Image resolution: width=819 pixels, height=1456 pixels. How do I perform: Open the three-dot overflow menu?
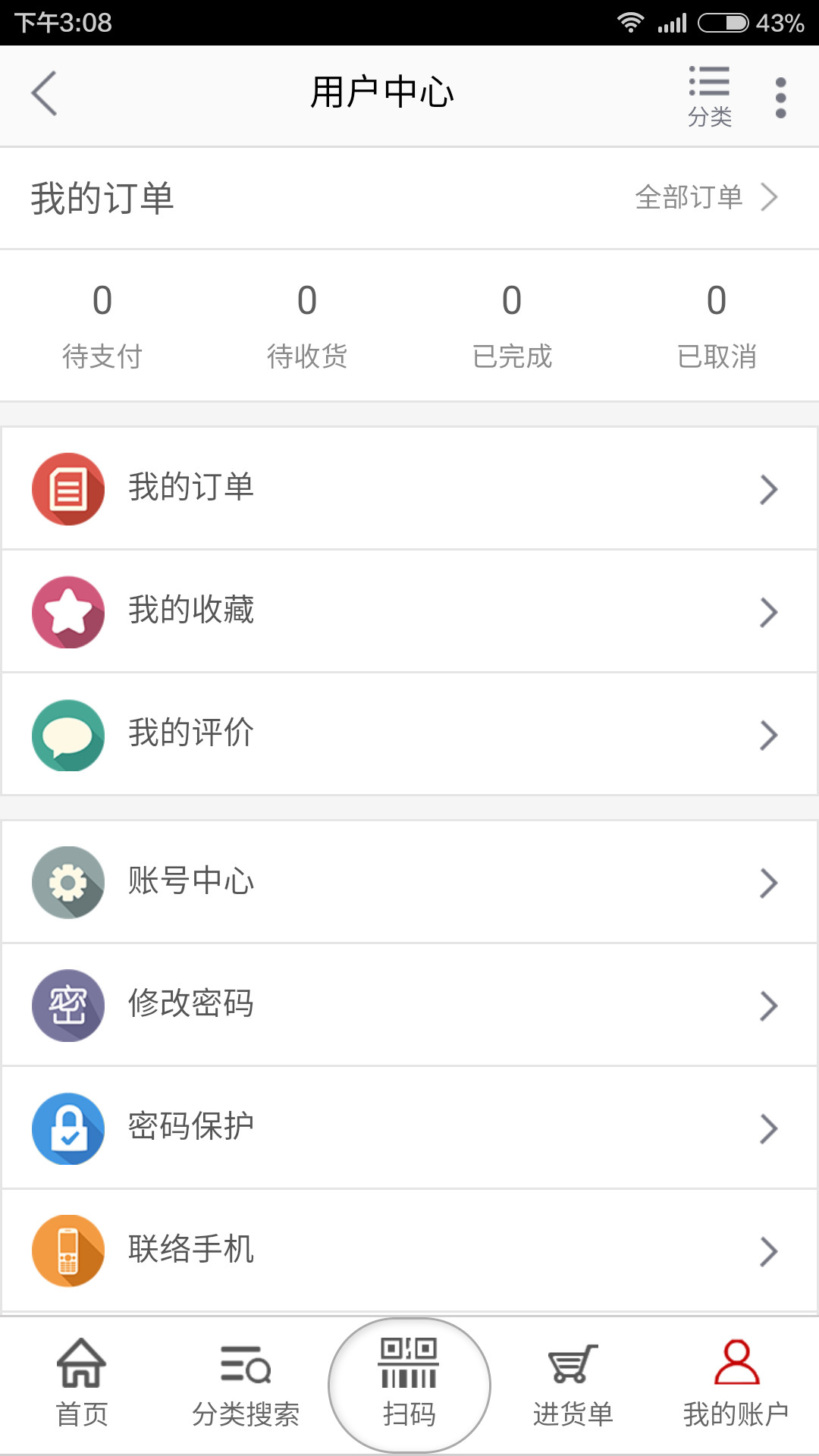[x=780, y=97]
